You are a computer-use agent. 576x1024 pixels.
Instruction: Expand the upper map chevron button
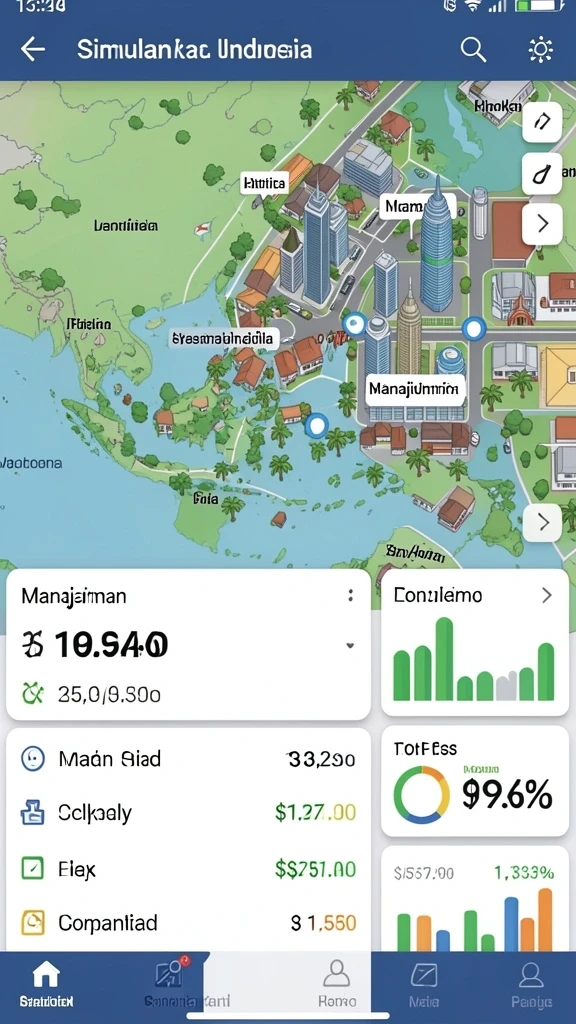click(x=542, y=224)
